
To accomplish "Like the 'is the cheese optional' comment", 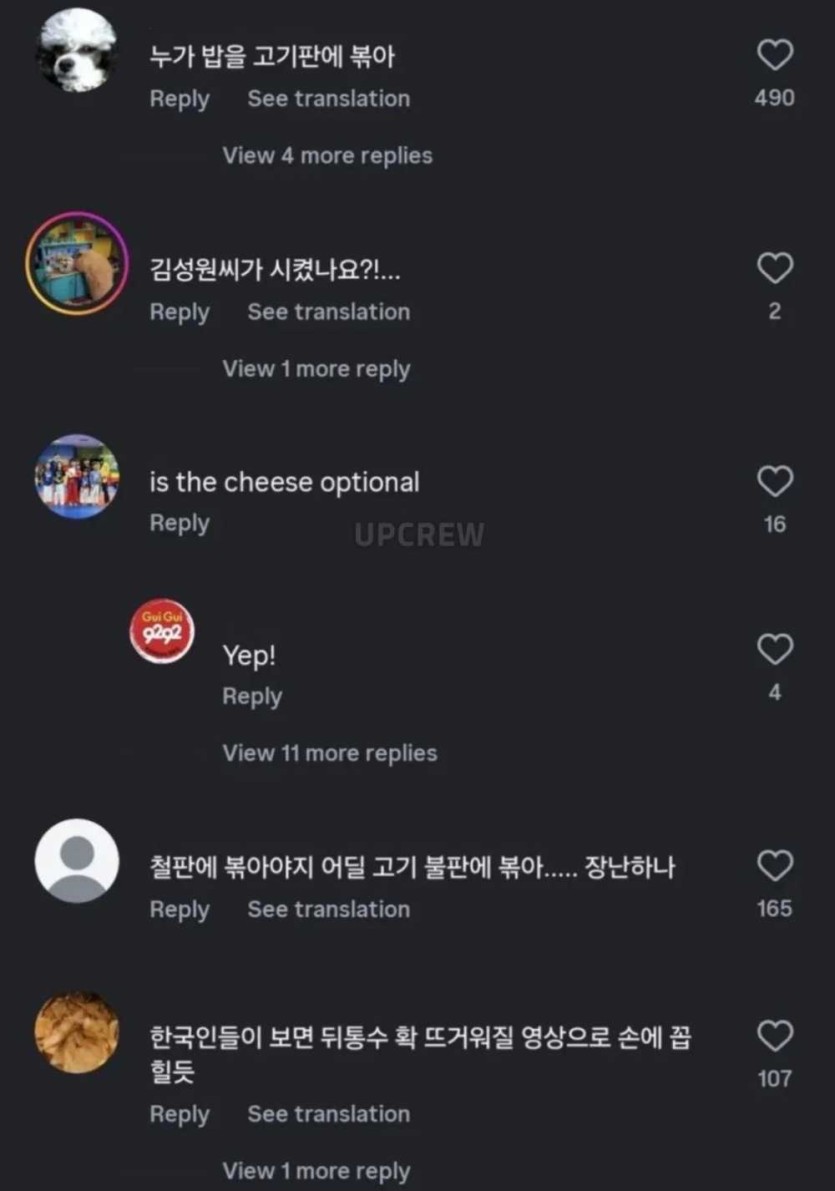I will coord(775,482).
